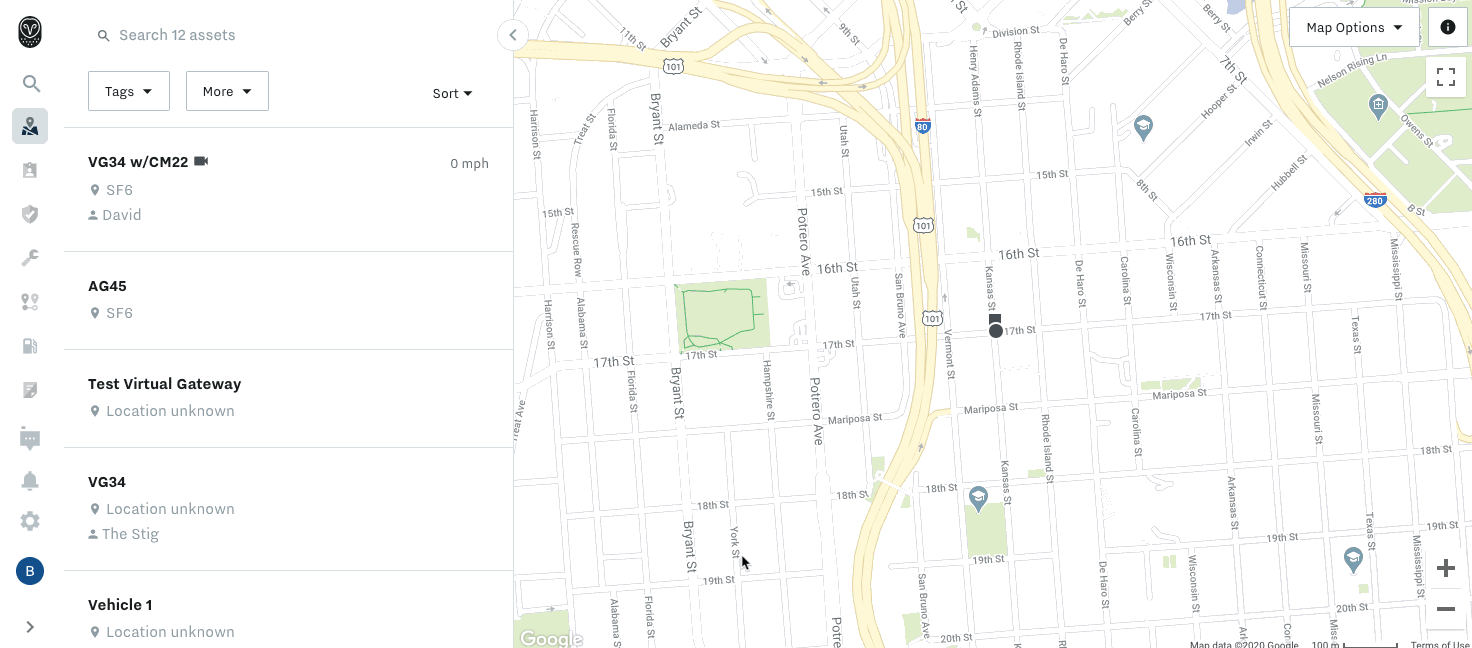The width and height of the screenshot is (1472, 648).
Task: Open settings gear in sidebar
Action: pyautogui.click(x=30, y=521)
